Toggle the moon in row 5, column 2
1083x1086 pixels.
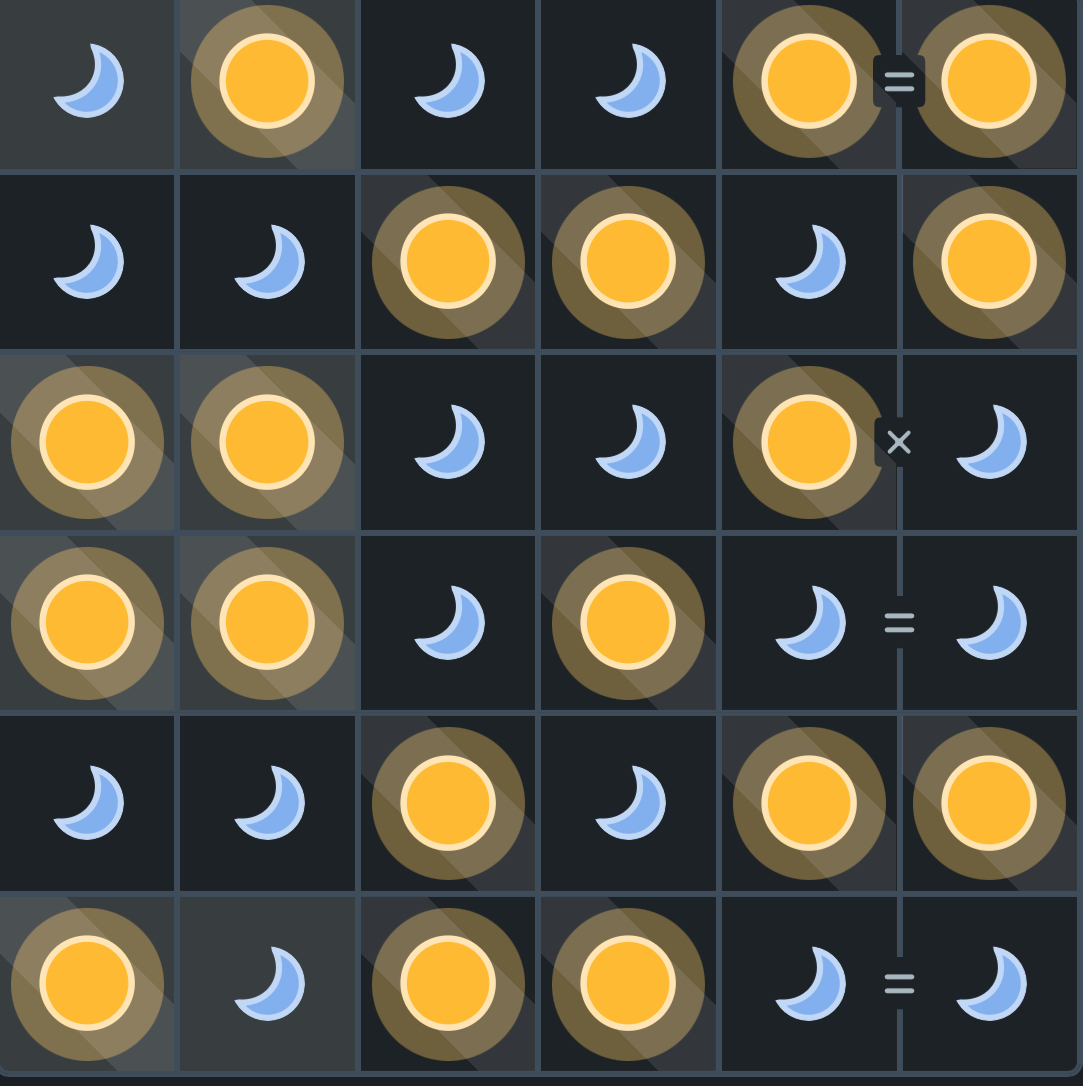point(268,802)
